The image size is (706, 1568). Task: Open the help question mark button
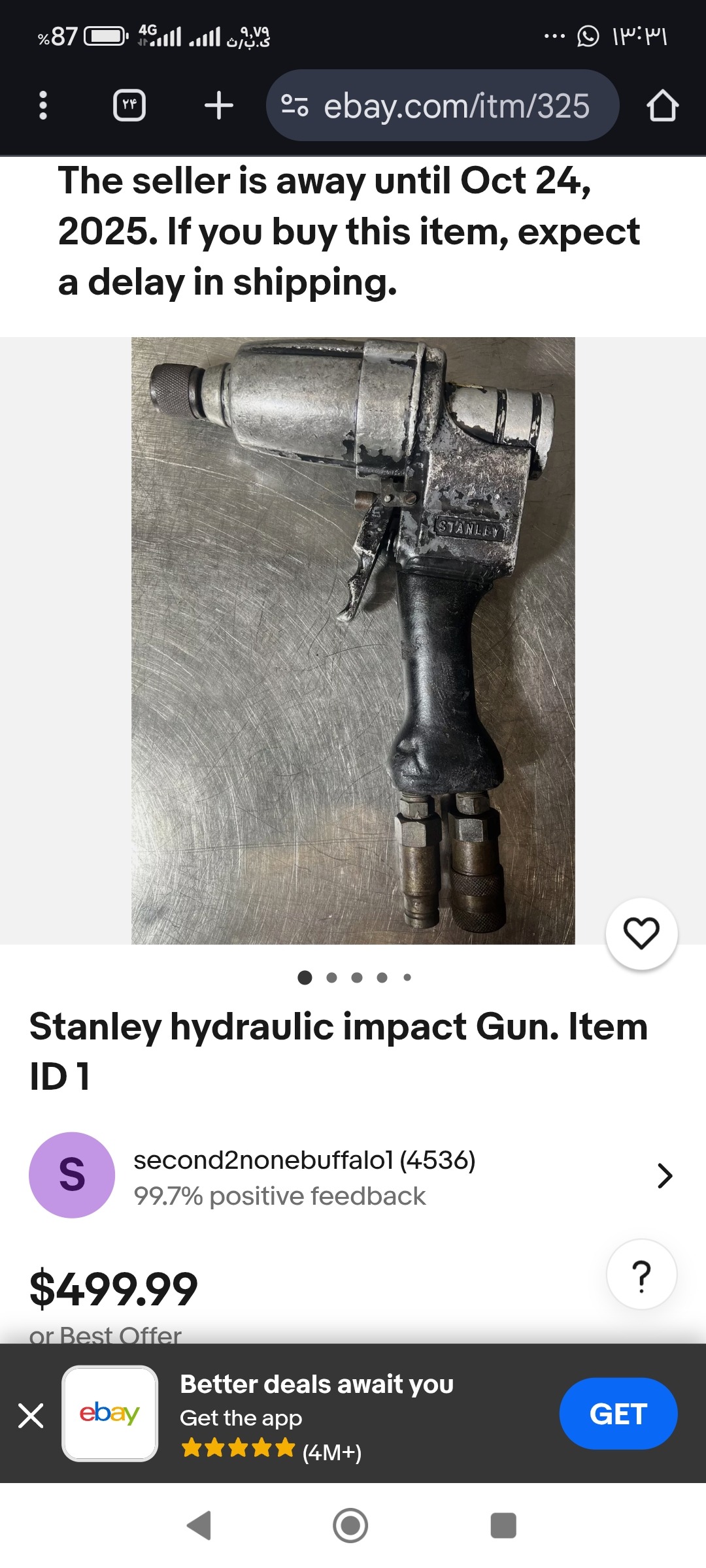coord(641,1275)
